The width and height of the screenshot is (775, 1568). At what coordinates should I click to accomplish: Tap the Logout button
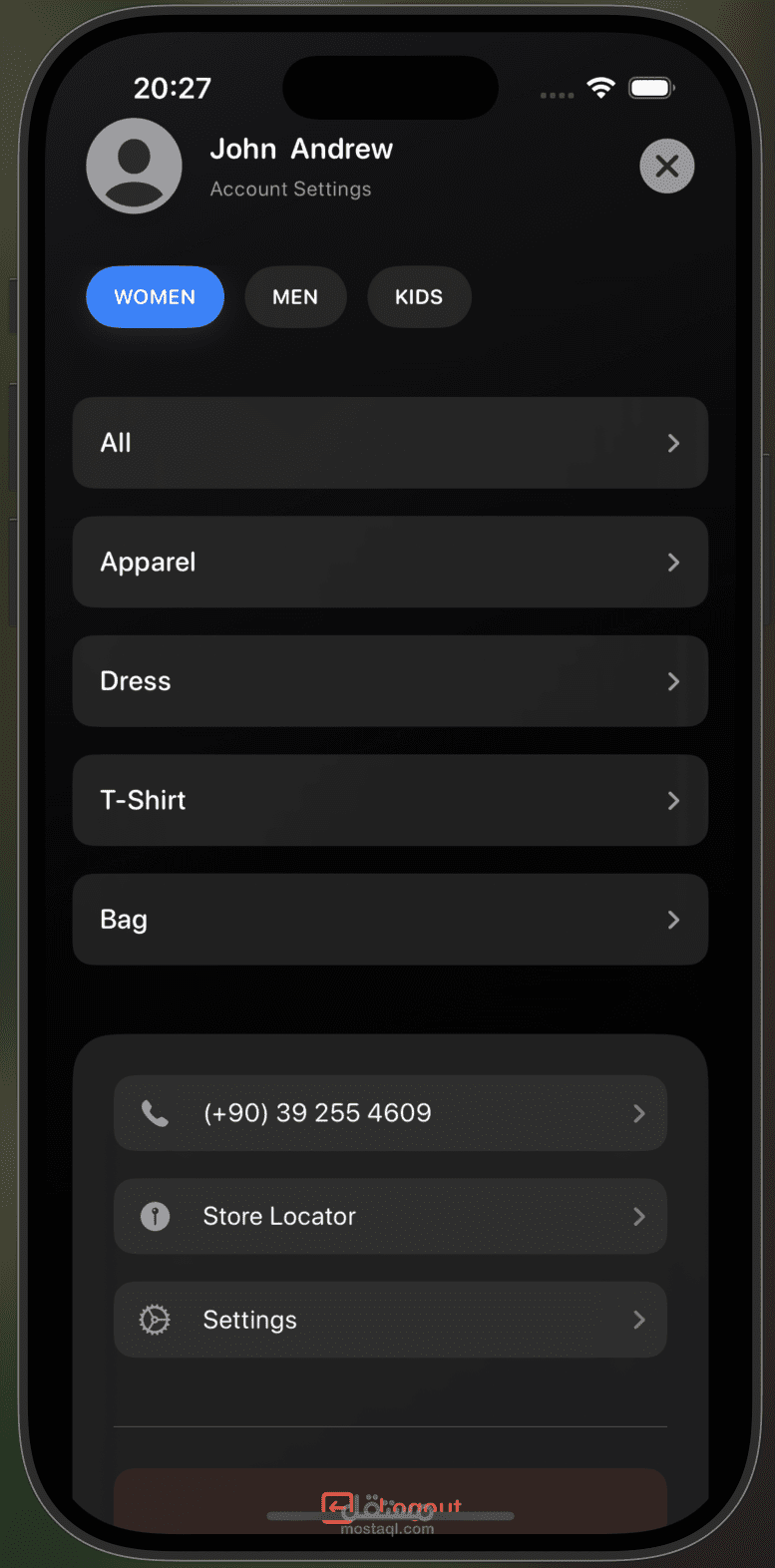(390, 1501)
